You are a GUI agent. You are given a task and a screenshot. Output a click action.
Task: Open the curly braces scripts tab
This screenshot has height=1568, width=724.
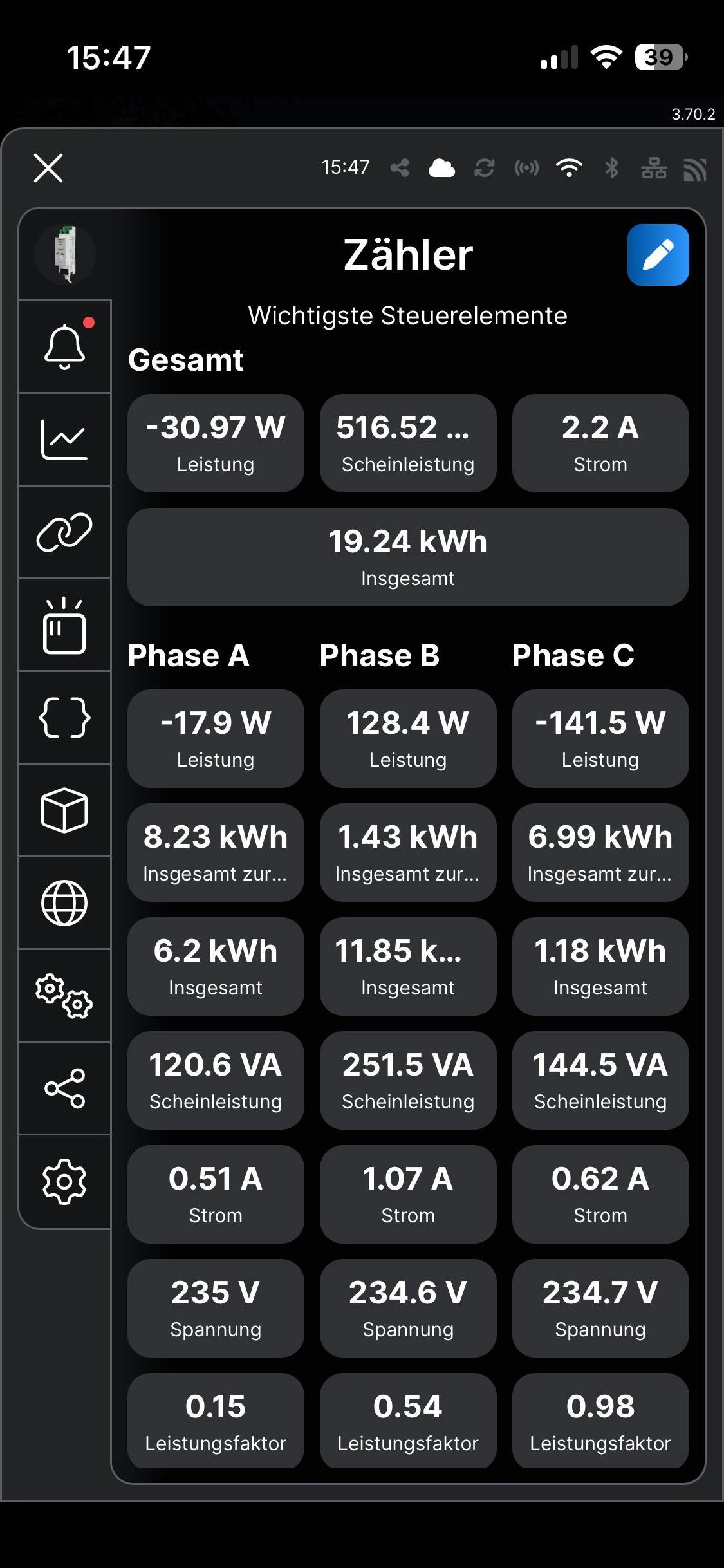[x=64, y=718]
